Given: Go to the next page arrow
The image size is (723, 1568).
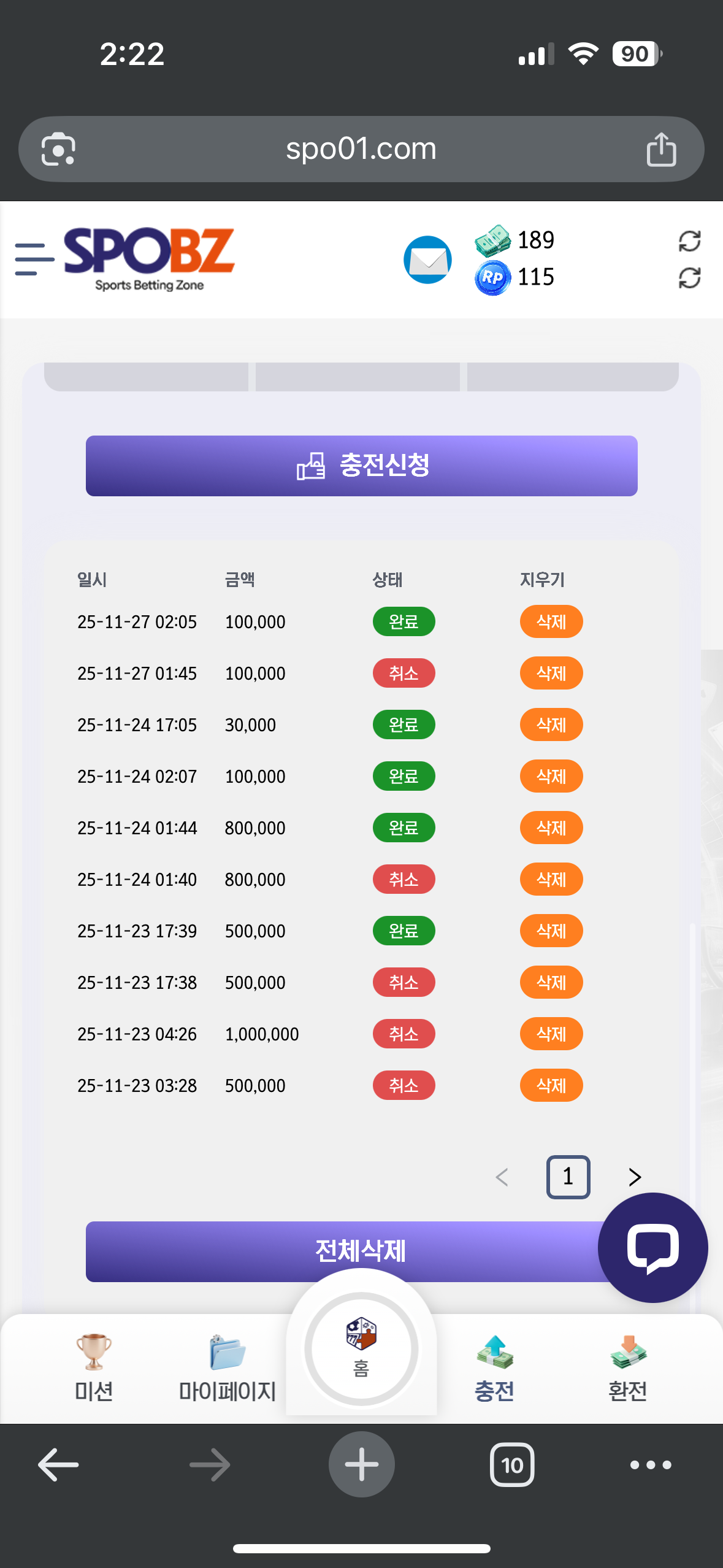Looking at the screenshot, I should coord(635,1177).
